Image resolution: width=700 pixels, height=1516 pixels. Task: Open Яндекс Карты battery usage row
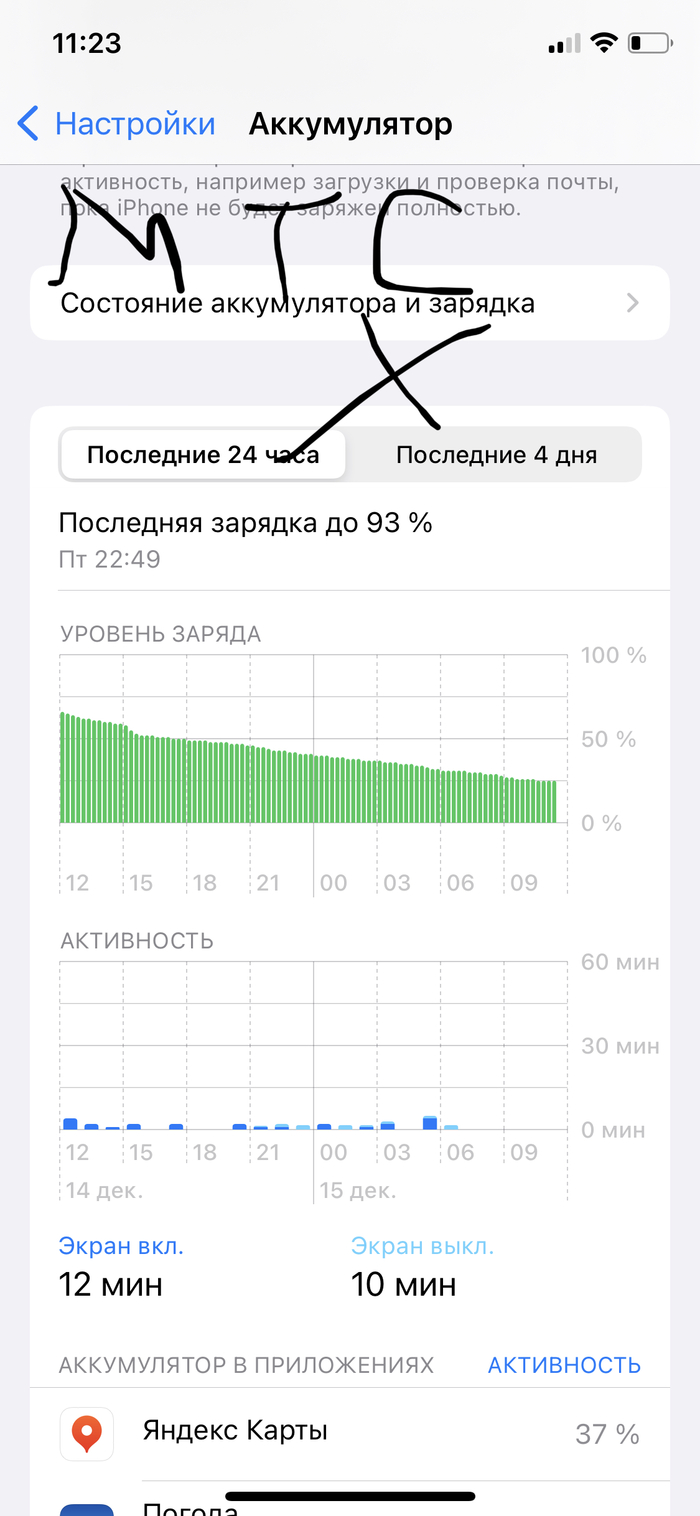pyautogui.click(x=349, y=1434)
